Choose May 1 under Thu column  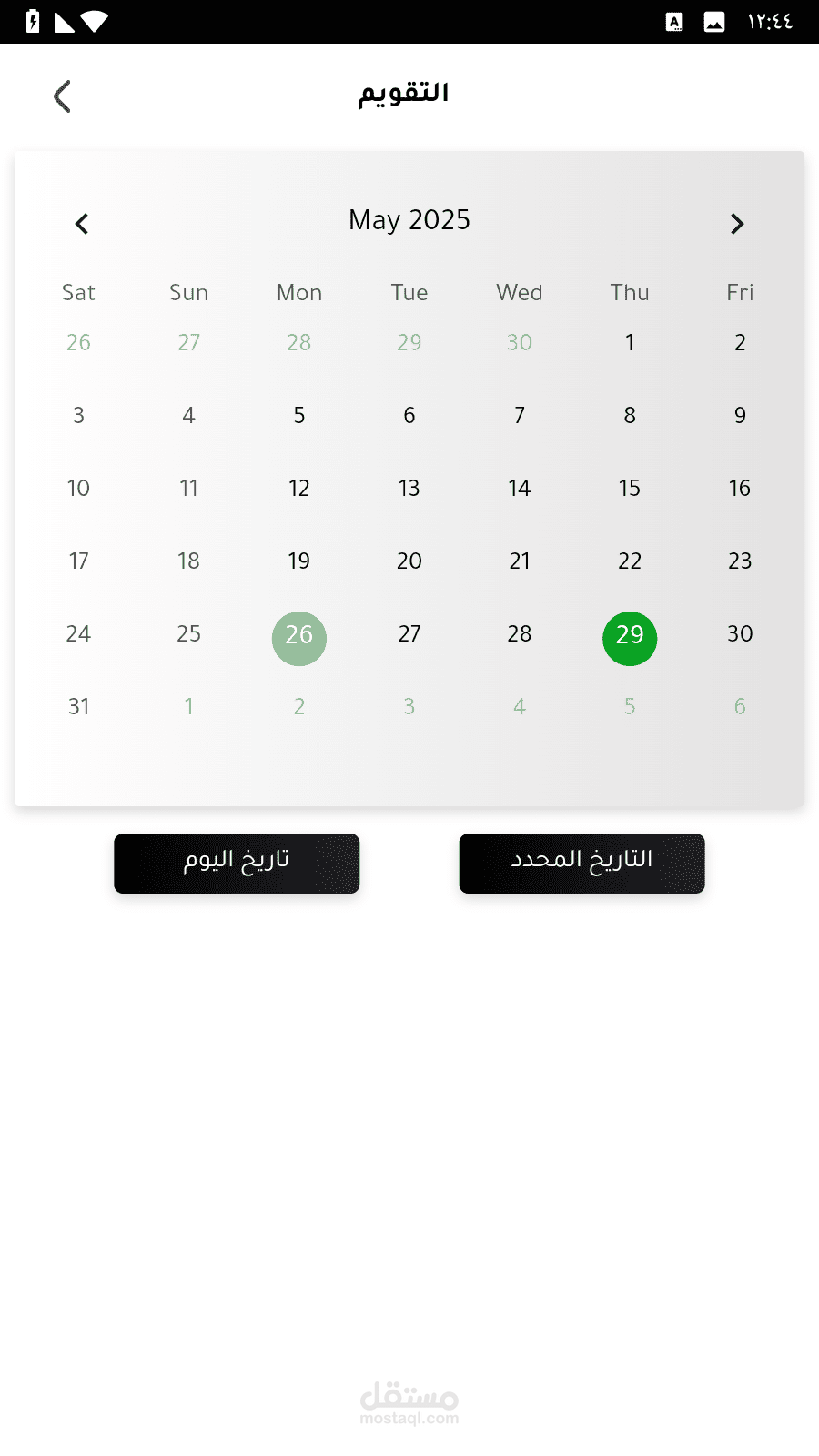(630, 343)
